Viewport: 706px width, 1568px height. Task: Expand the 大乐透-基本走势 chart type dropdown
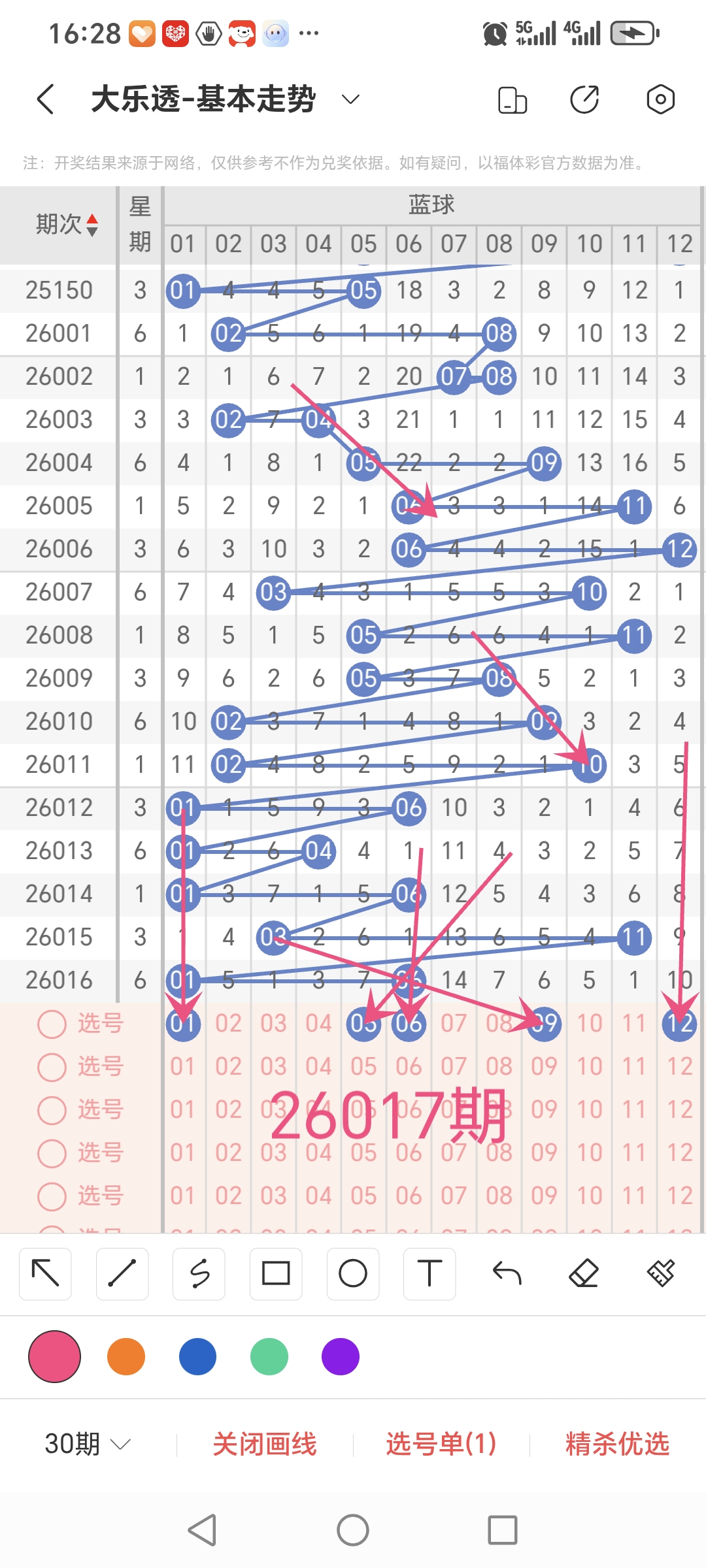click(351, 99)
